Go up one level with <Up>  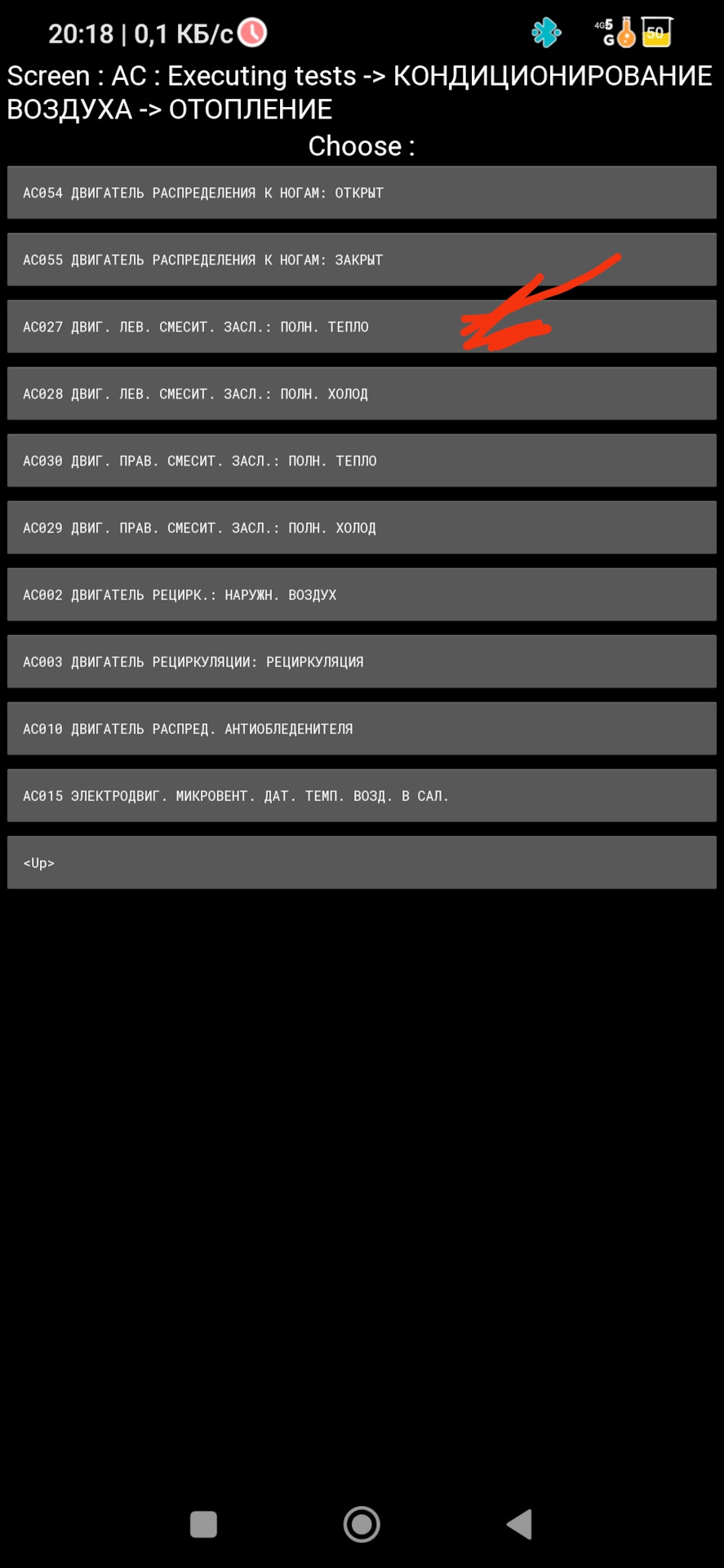(362, 862)
